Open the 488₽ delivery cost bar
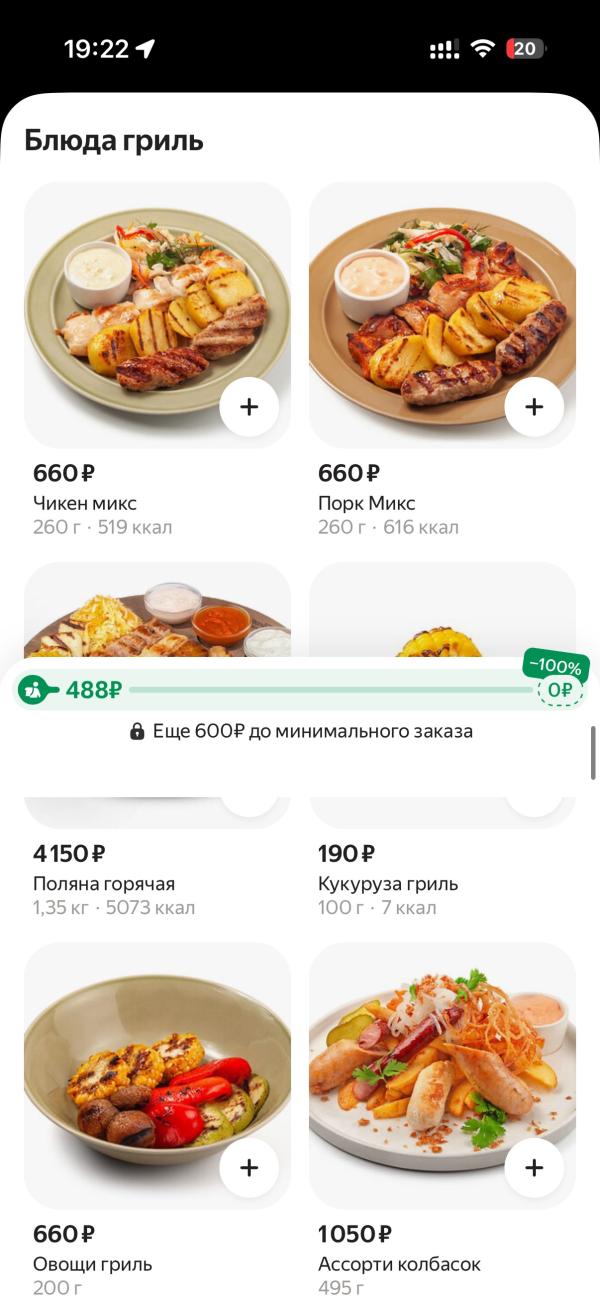 (300, 690)
